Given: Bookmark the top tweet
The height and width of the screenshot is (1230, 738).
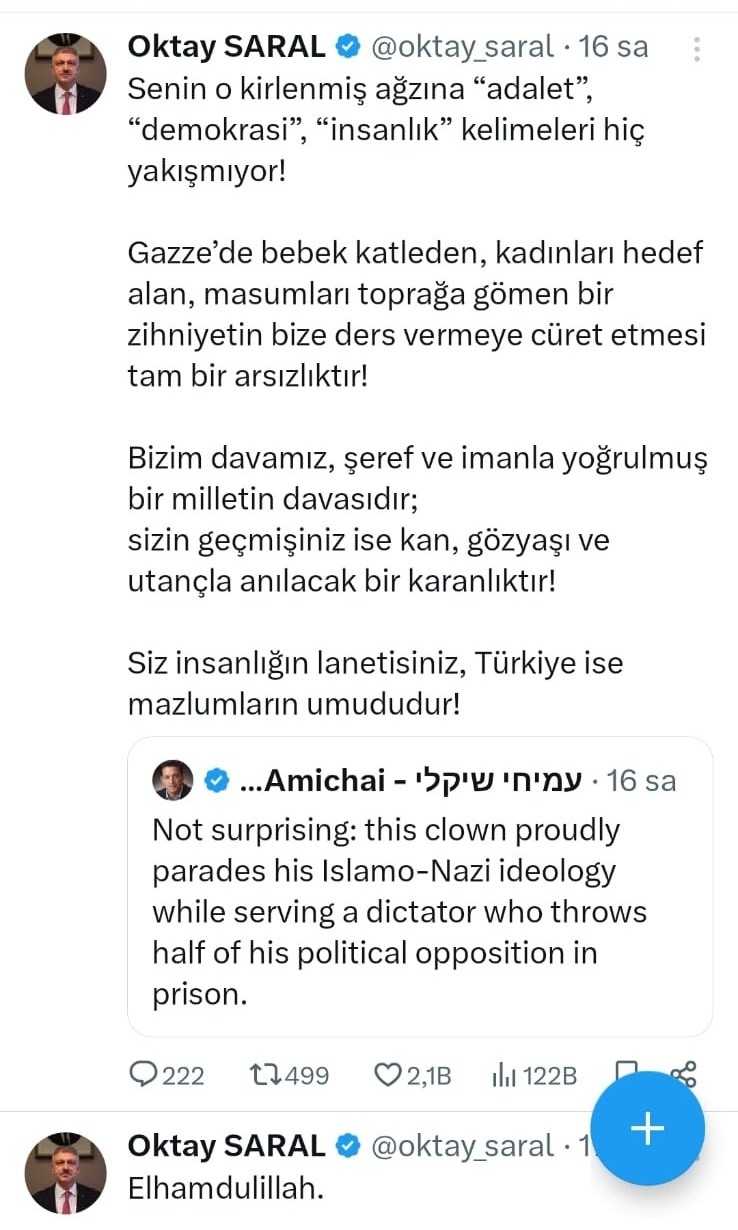Looking at the screenshot, I should 625,1070.
